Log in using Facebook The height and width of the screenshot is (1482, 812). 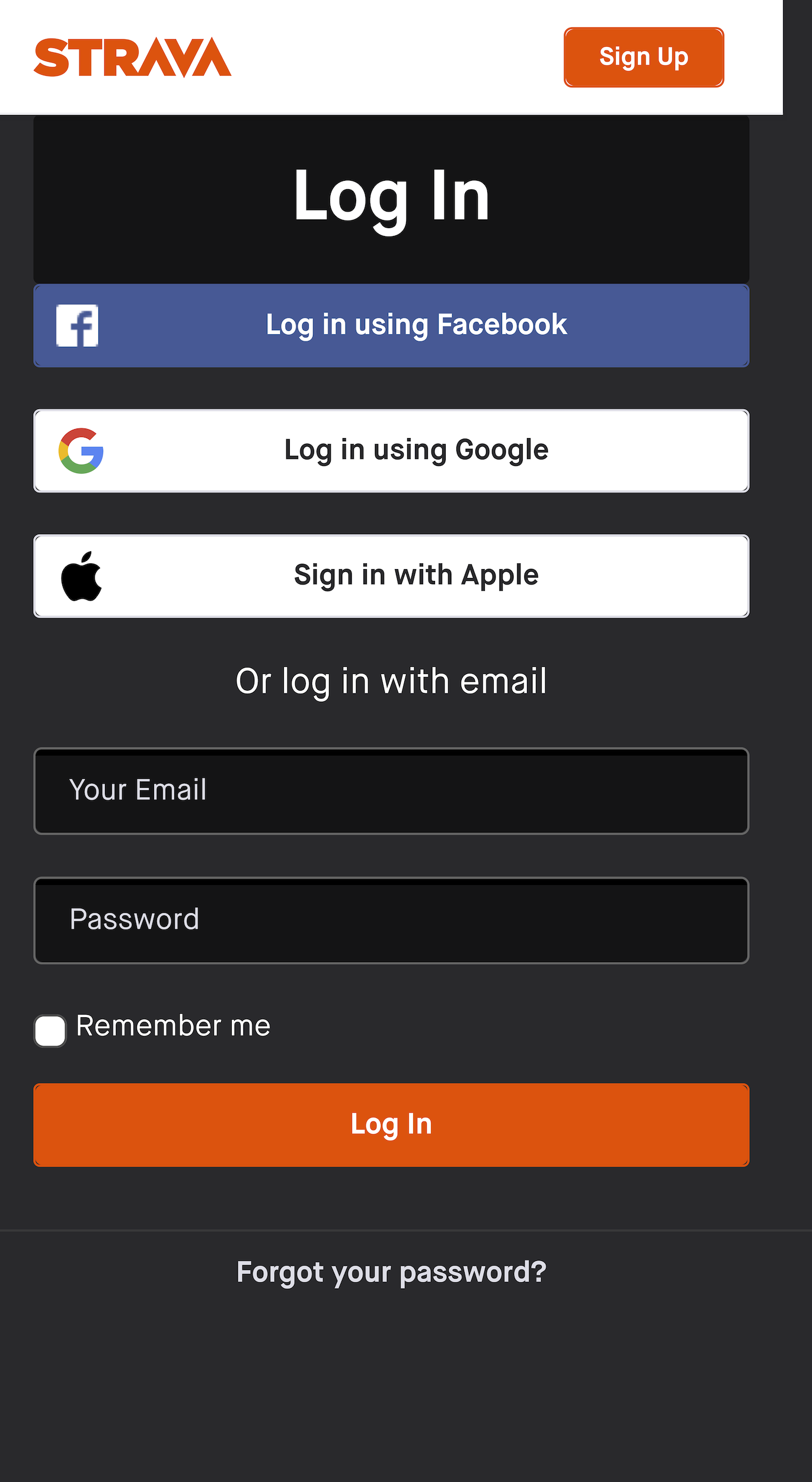pos(391,325)
